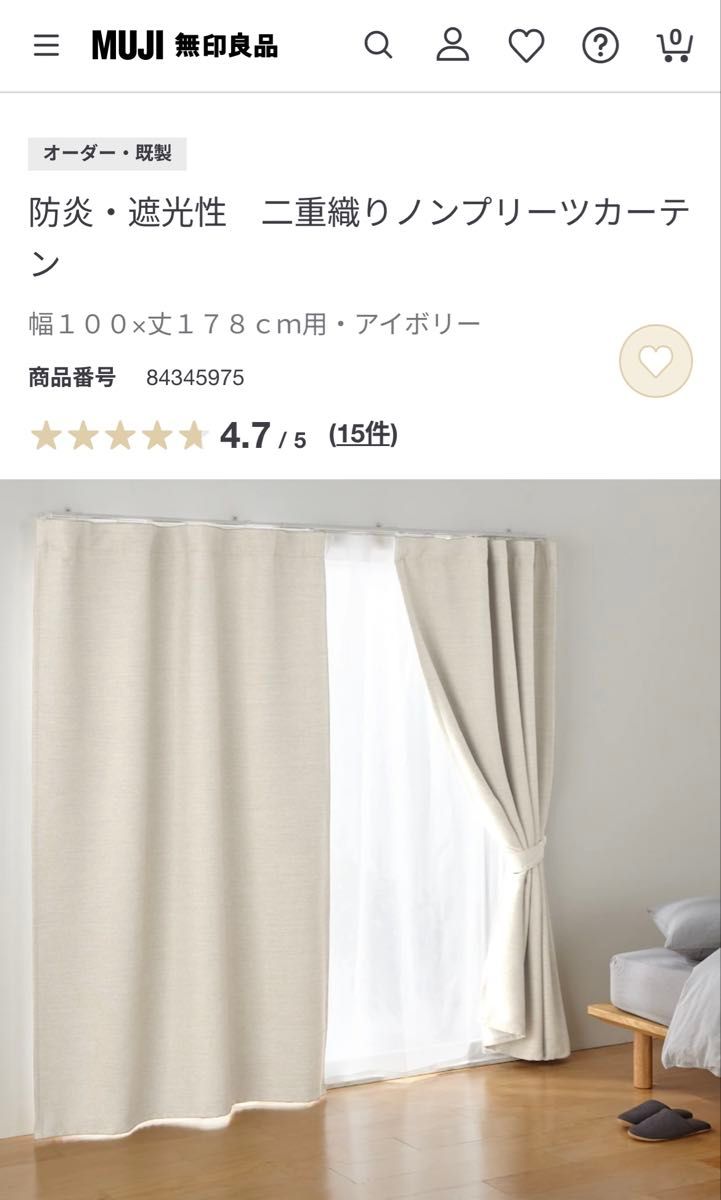The width and height of the screenshot is (721, 1200).
Task: Open the shopping cart
Action: pyautogui.click(x=675, y=45)
